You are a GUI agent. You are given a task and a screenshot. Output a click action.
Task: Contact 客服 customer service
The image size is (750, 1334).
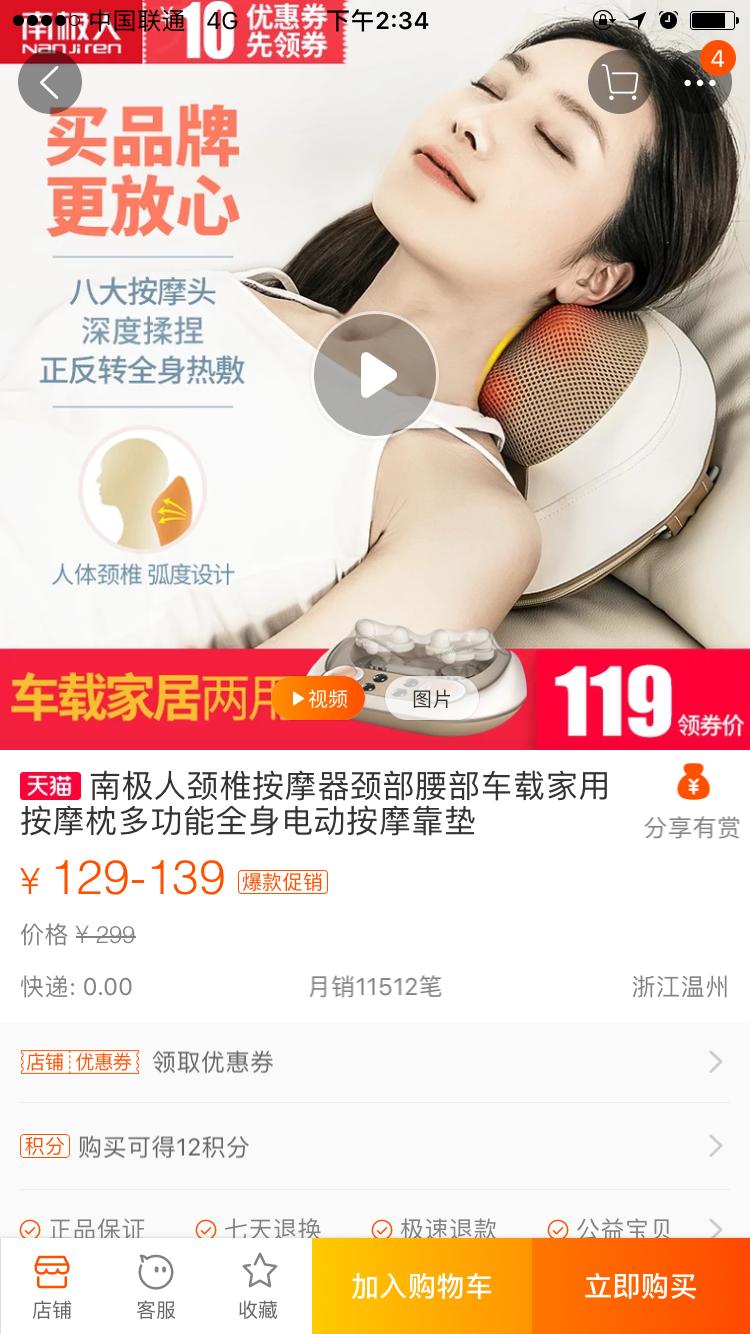(x=156, y=1285)
